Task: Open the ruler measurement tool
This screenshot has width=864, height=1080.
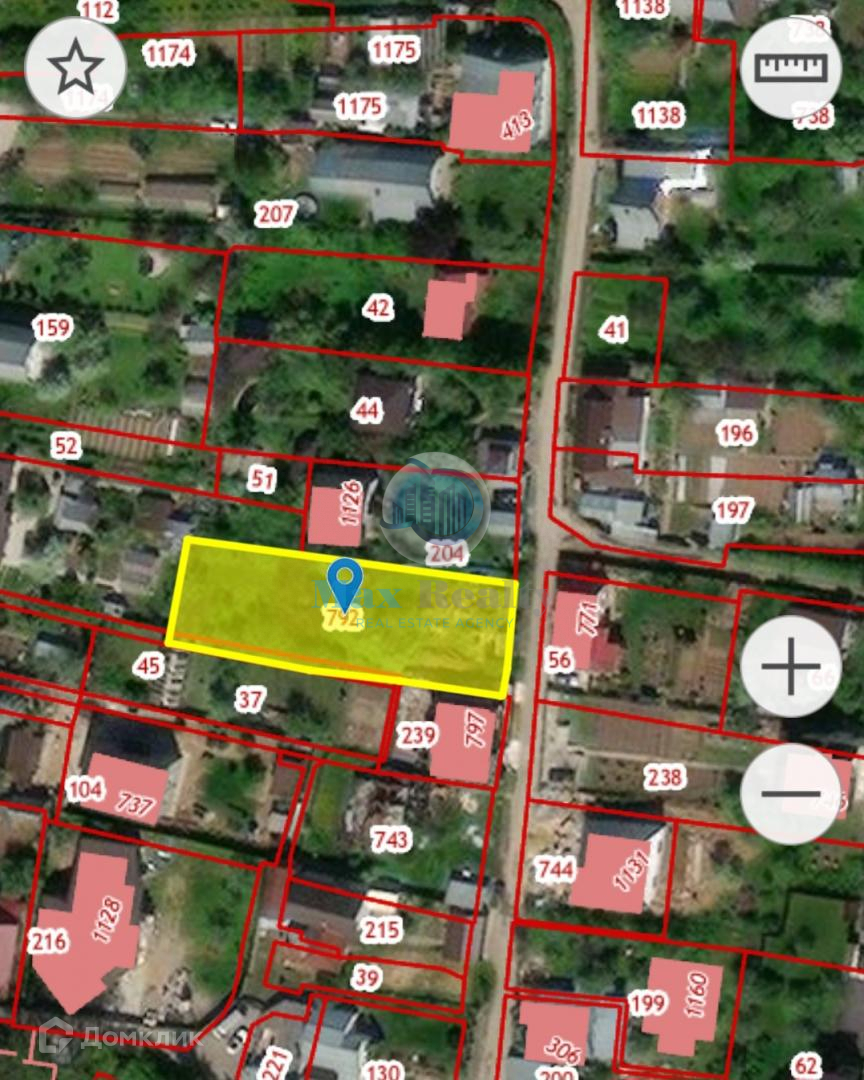Action: tap(791, 68)
